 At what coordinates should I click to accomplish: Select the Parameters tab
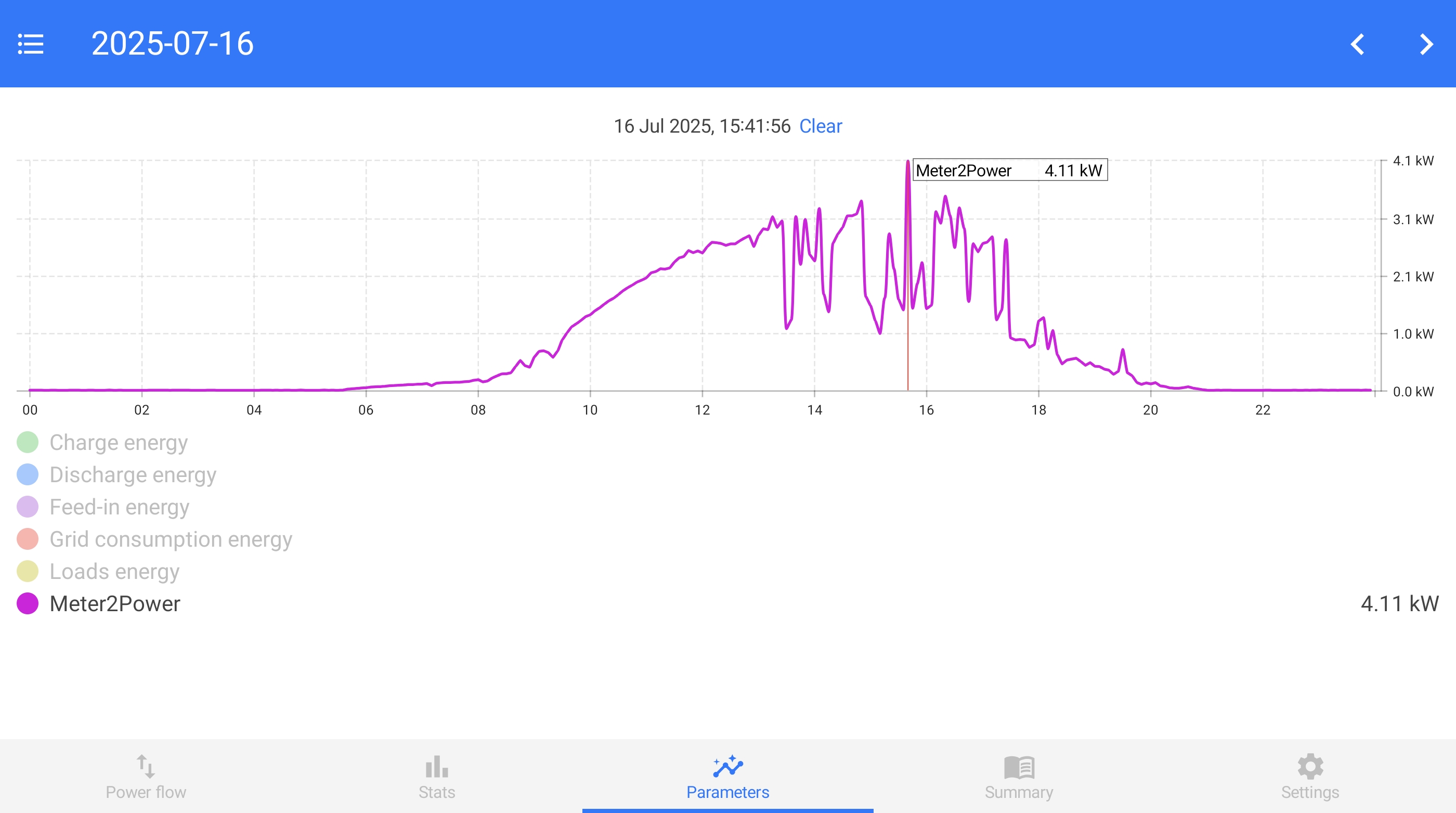point(727,777)
